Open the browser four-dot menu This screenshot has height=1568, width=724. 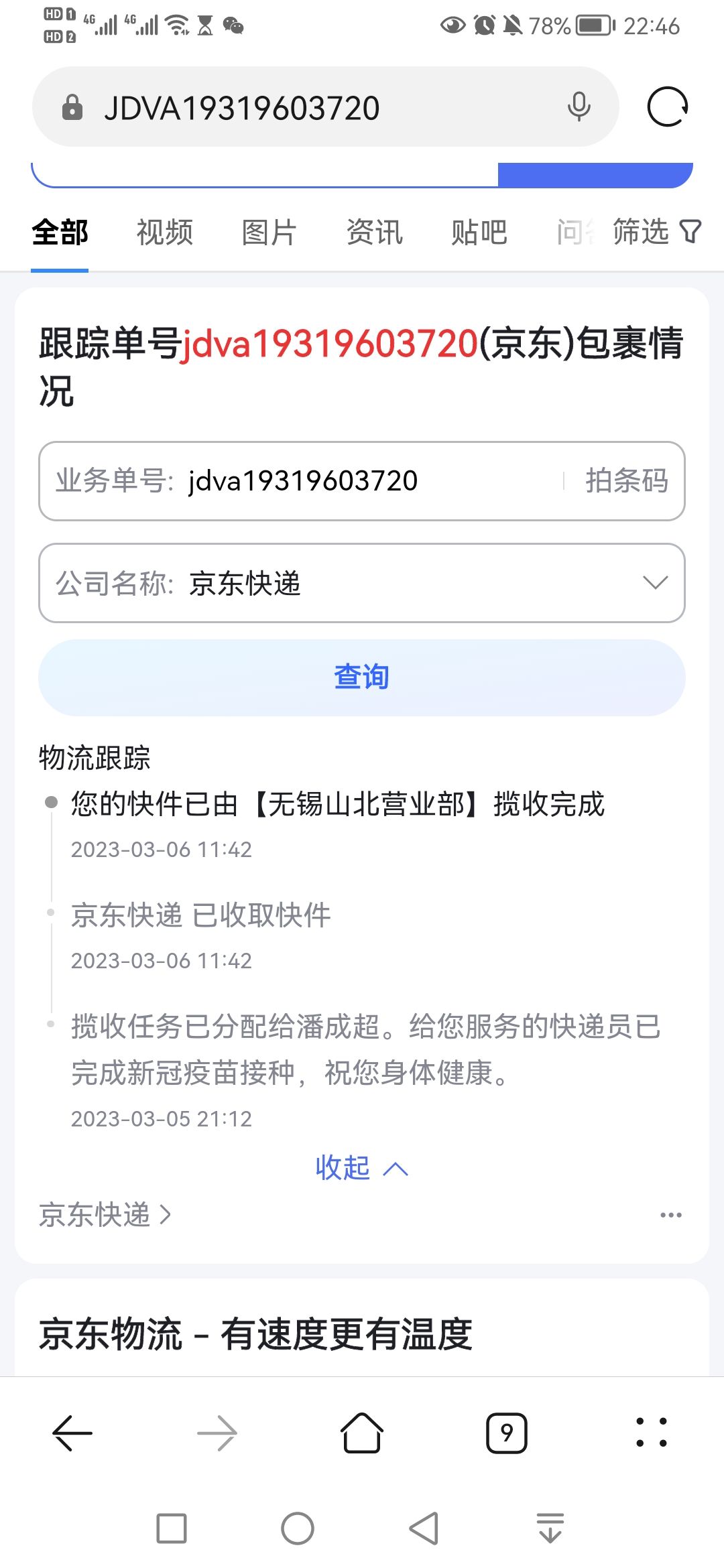pyautogui.click(x=652, y=1433)
